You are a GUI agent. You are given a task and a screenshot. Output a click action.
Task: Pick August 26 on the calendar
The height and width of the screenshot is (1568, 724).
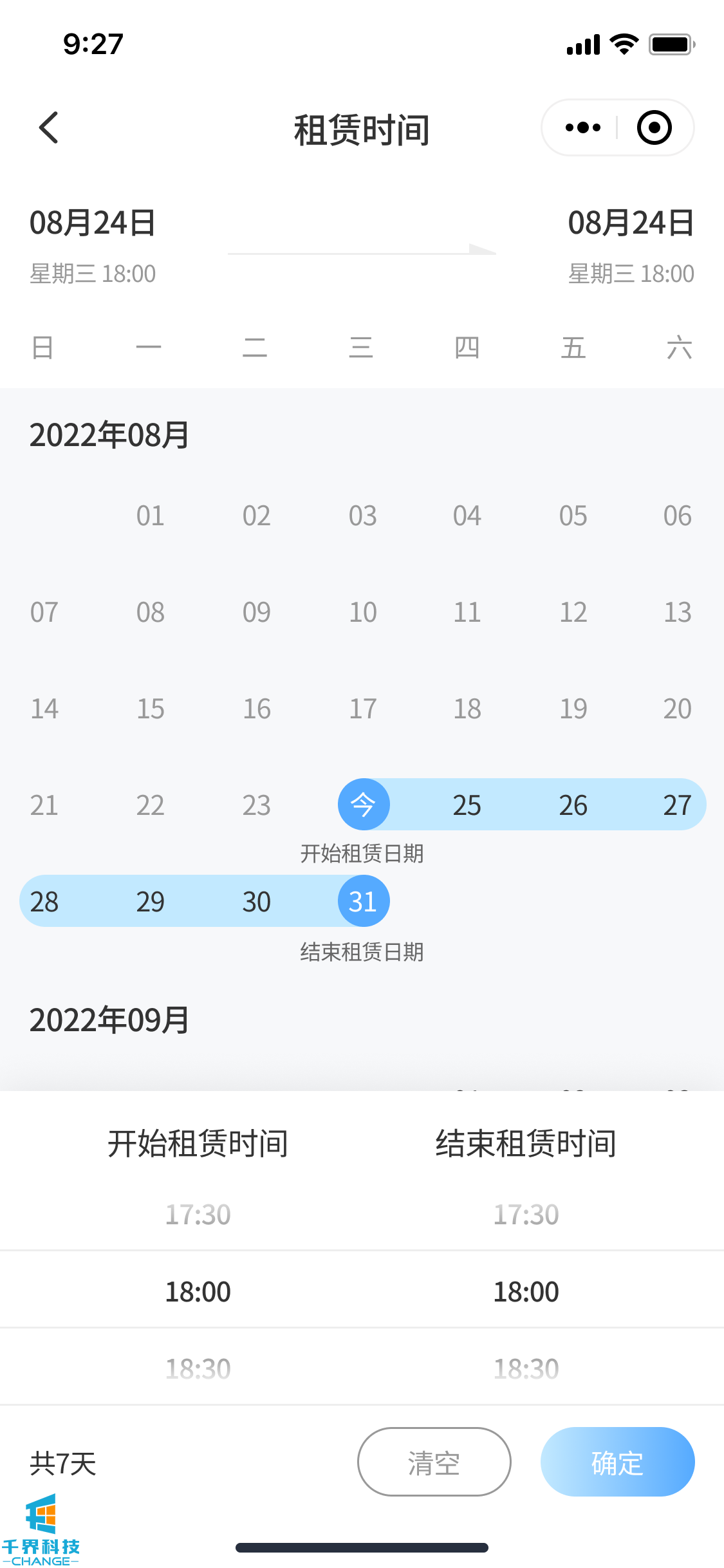(573, 805)
